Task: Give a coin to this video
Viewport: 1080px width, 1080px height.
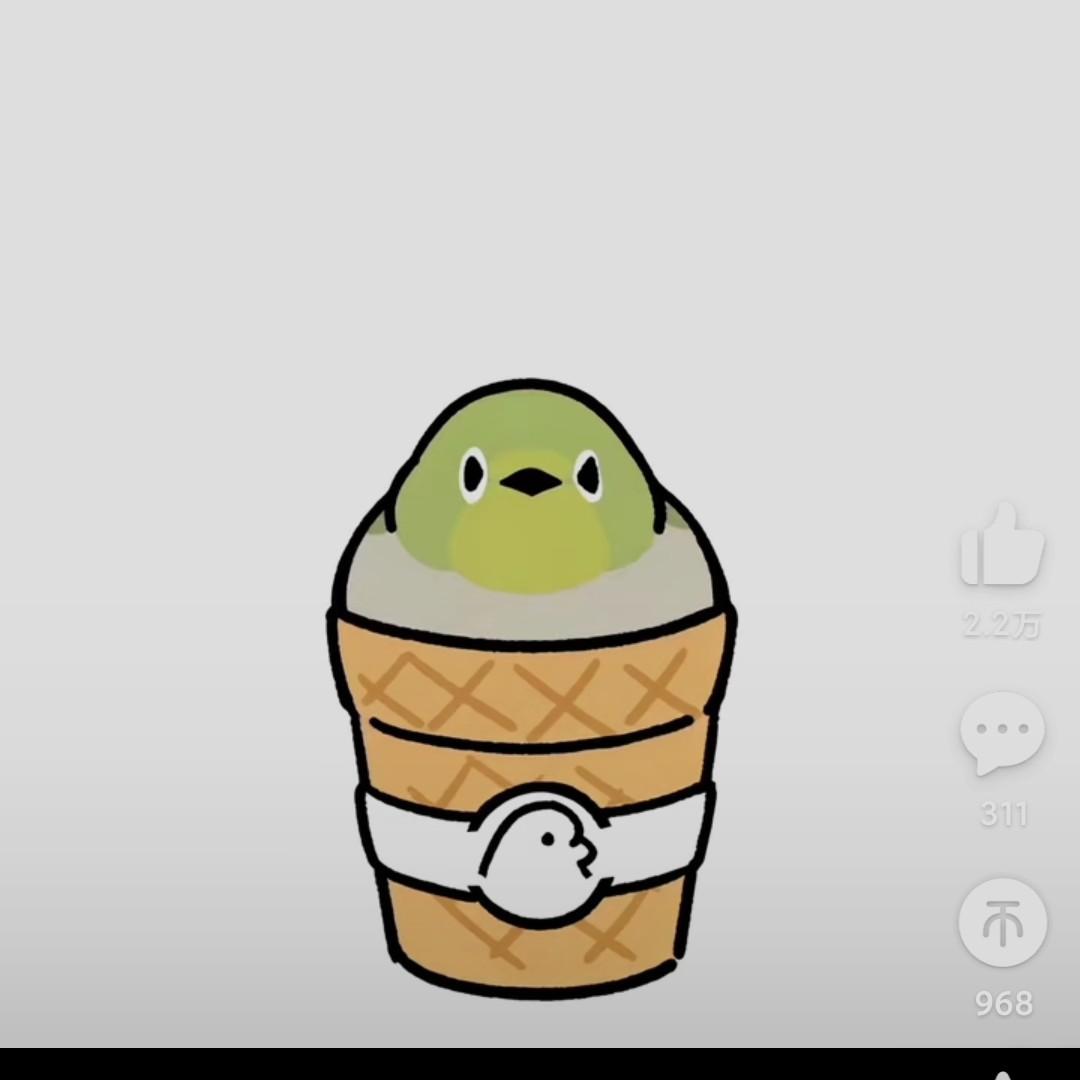Action: click(1002, 922)
